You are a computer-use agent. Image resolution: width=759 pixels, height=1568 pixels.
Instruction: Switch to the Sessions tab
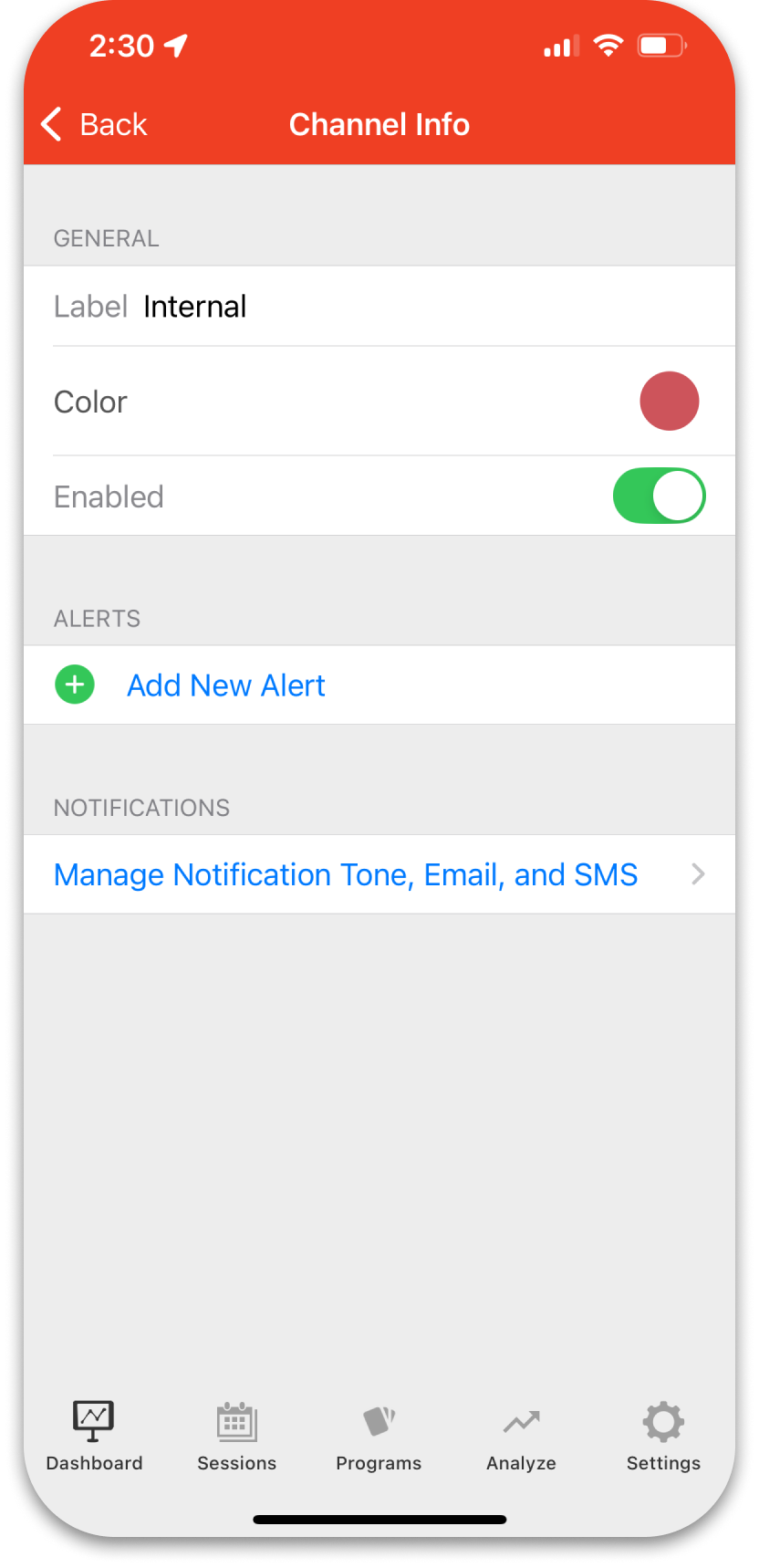pos(236,1437)
